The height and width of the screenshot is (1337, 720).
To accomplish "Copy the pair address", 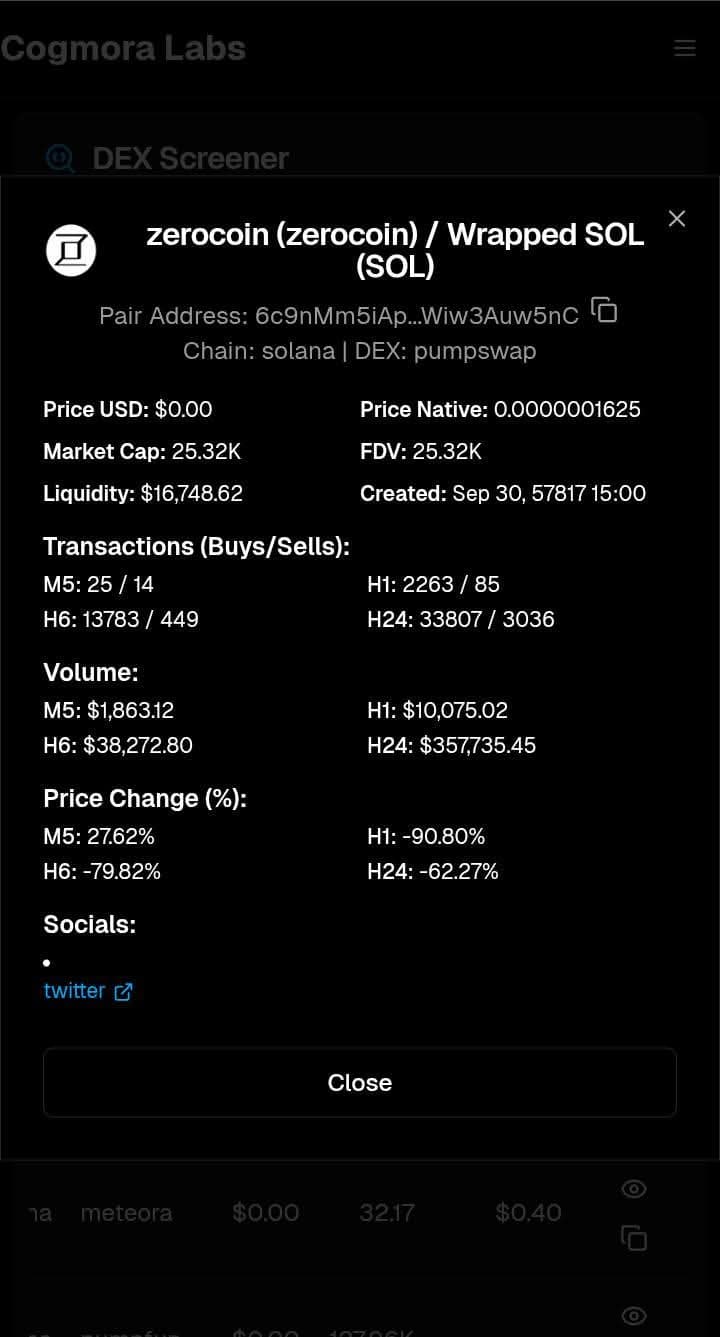I will click(604, 310).
